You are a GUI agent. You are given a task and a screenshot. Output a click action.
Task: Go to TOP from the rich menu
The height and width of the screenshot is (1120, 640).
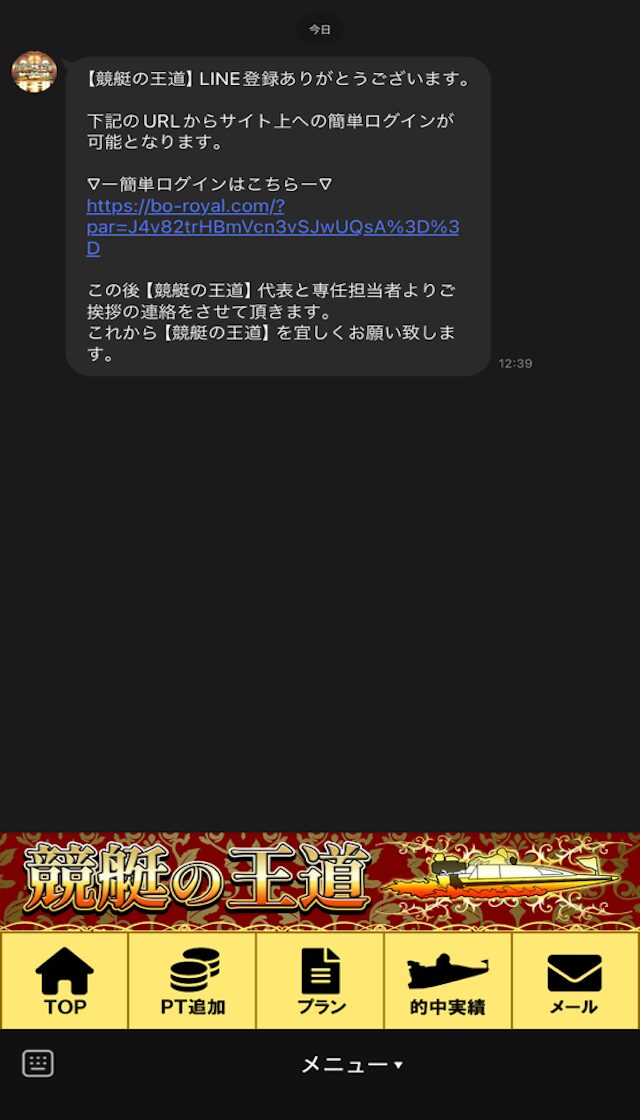tap(65, 981)
